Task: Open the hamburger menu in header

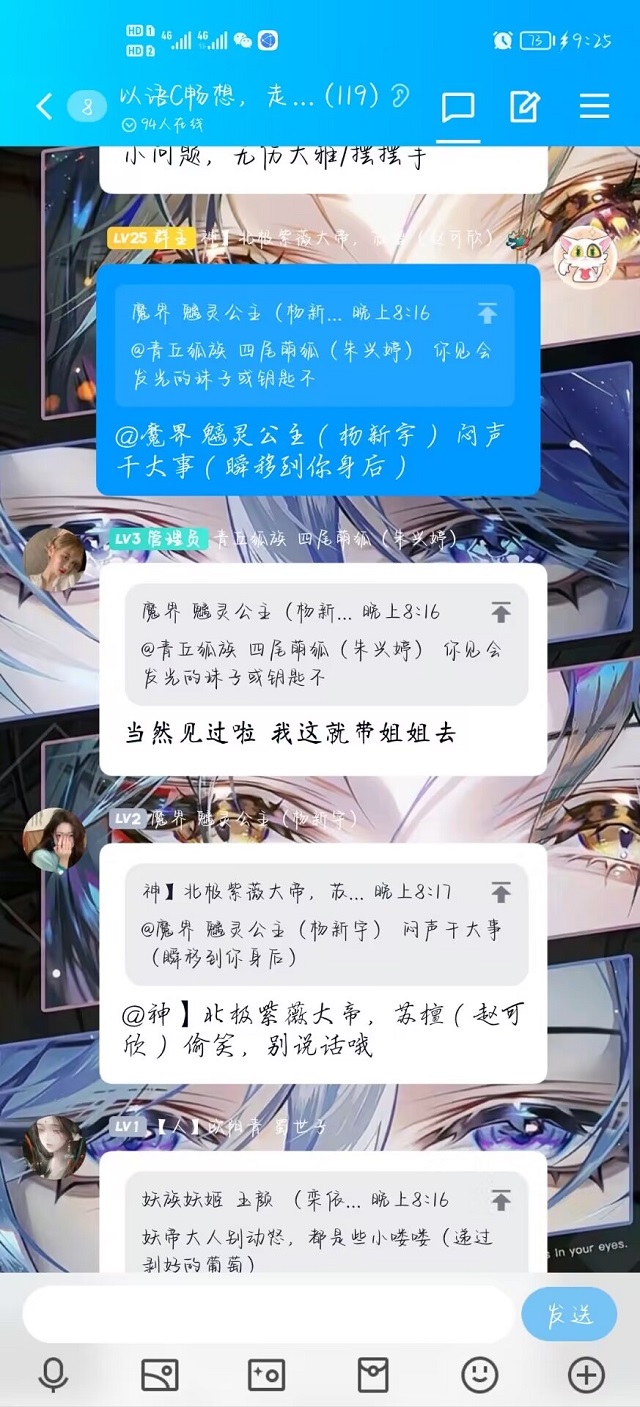Action: pos(594,107)
